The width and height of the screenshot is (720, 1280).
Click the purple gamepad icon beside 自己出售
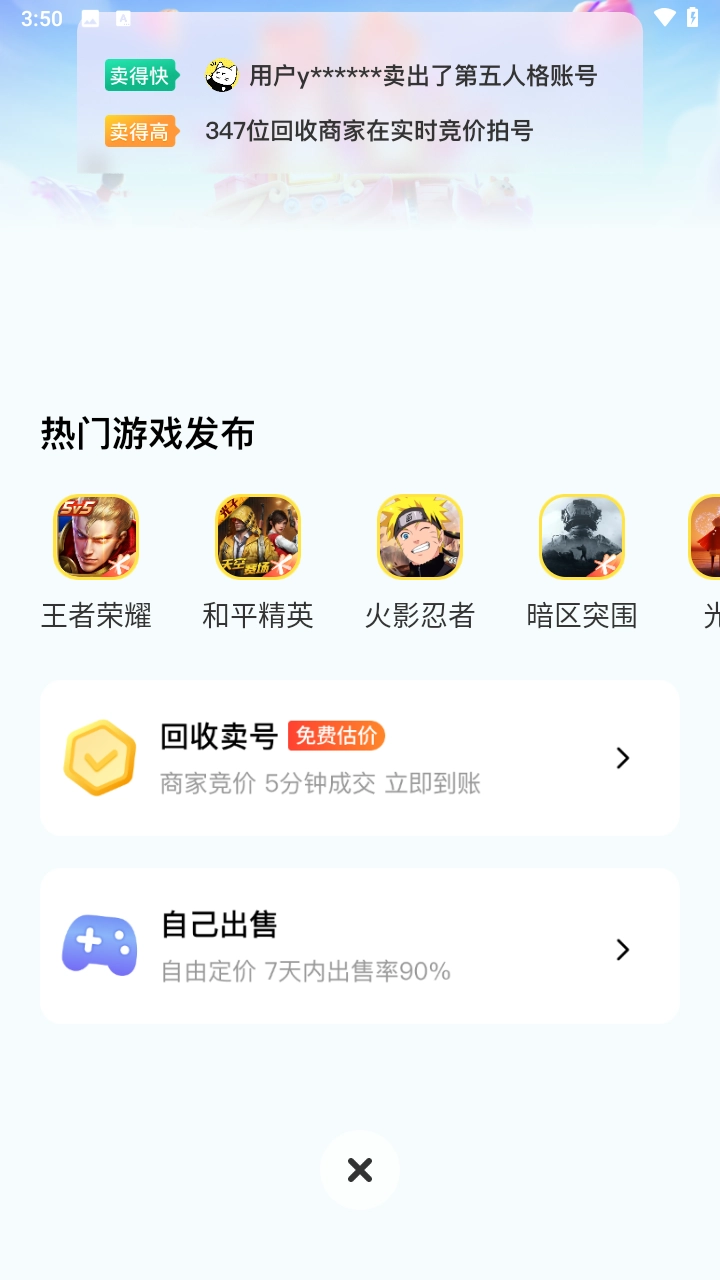coord(98,946)
